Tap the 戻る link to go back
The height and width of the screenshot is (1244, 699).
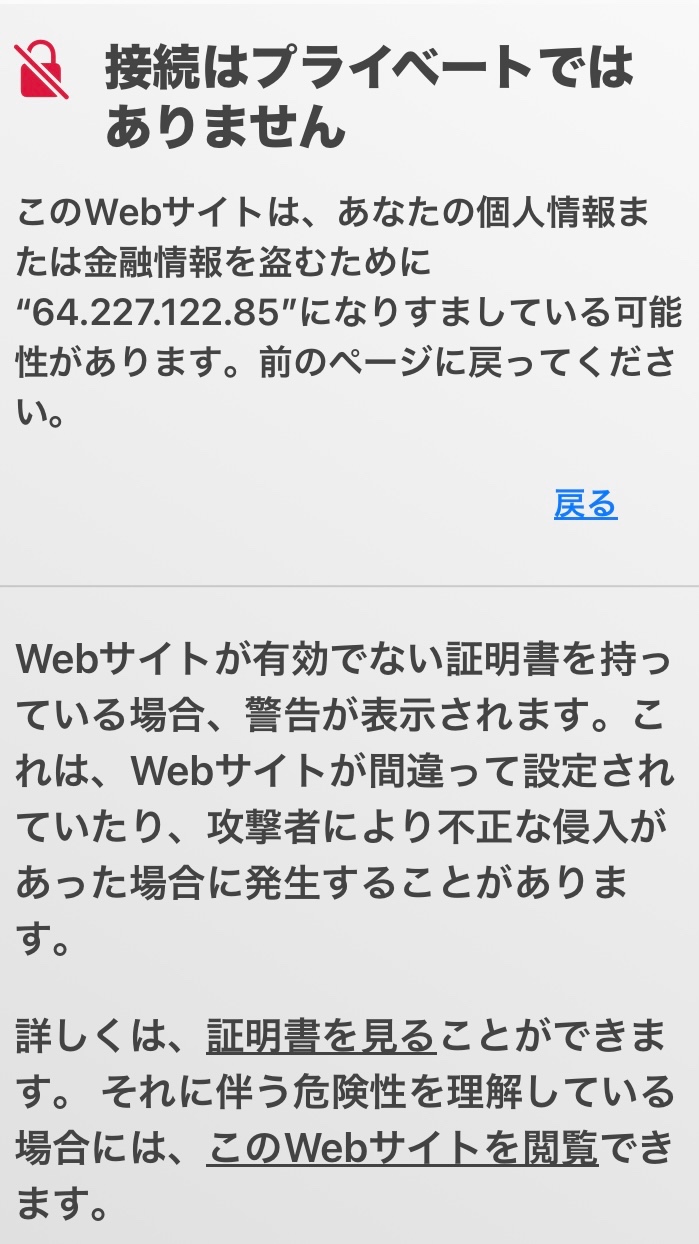(585, 505)
